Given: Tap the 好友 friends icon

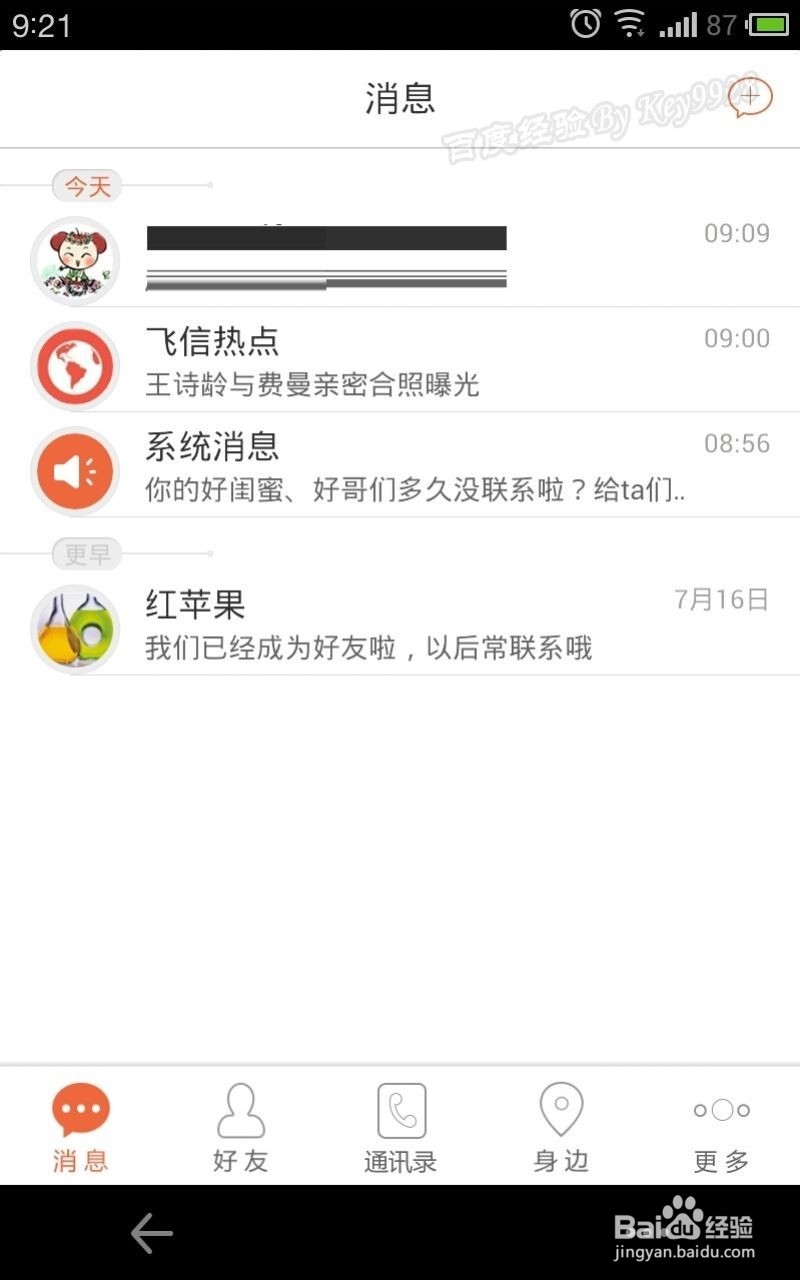Looking at the screenshot, I should tap(239, 1108).
